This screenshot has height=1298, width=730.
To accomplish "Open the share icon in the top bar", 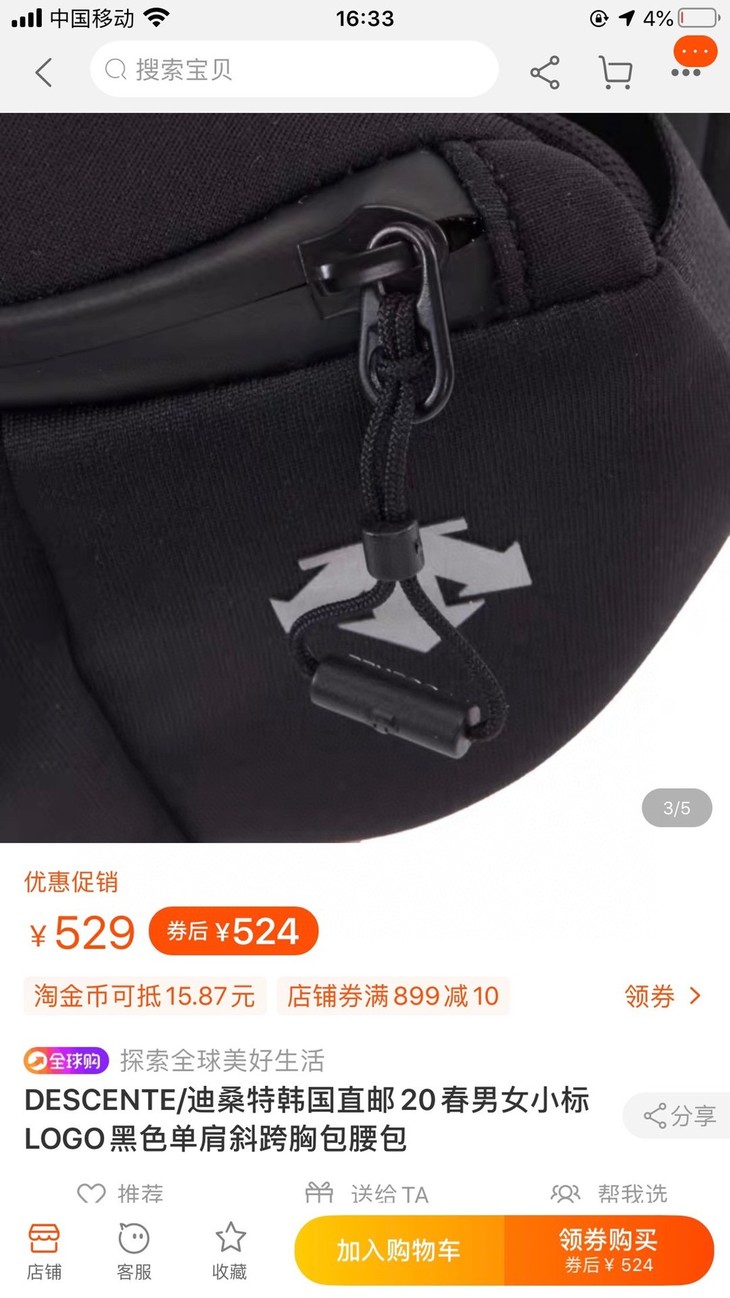I will pyautogui.click(x=545, y=72).
